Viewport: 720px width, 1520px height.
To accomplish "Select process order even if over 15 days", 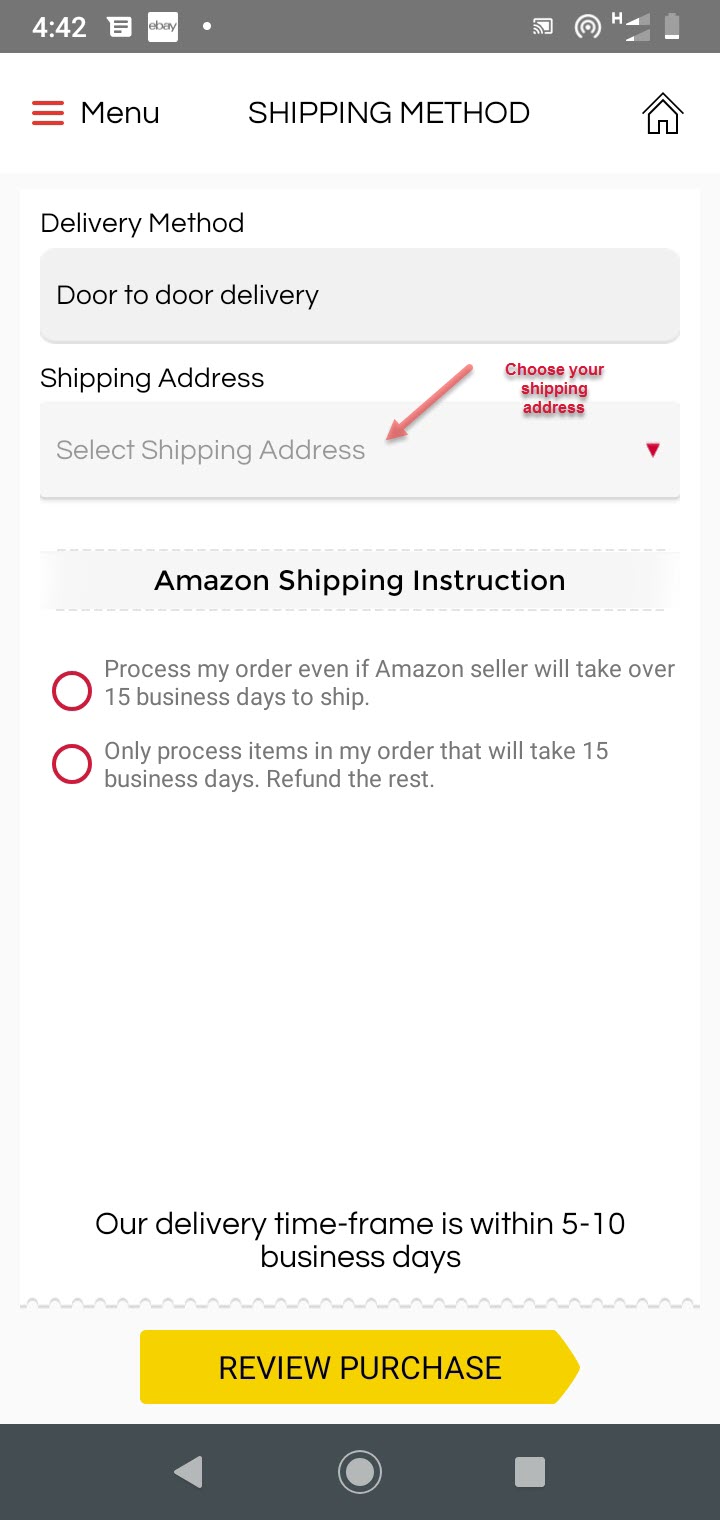I will 71,690.
